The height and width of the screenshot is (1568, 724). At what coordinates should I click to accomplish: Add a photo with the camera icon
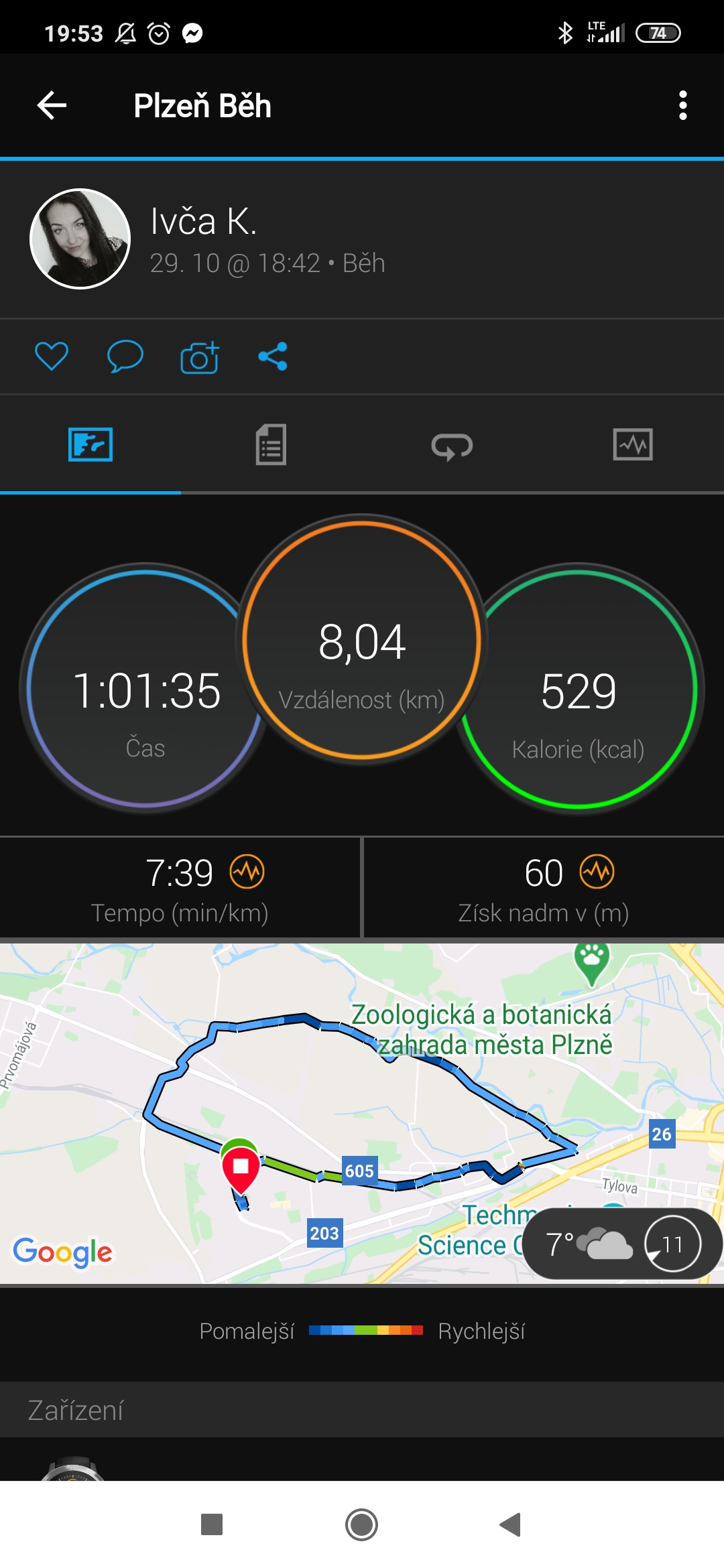click(199, 356)
